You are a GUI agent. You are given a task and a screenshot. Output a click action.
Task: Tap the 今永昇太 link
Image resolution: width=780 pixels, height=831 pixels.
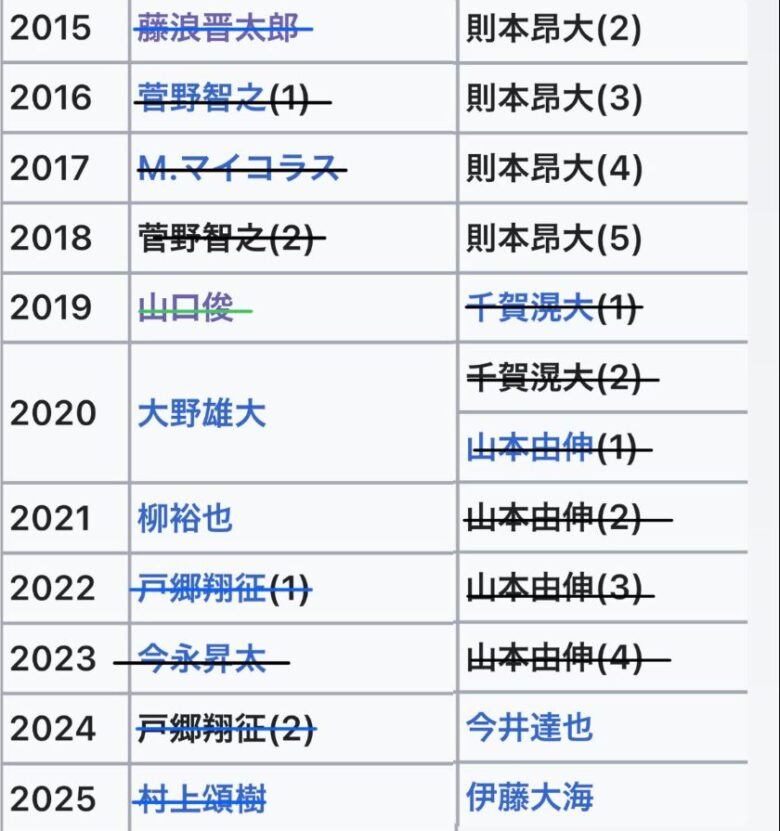201,659
